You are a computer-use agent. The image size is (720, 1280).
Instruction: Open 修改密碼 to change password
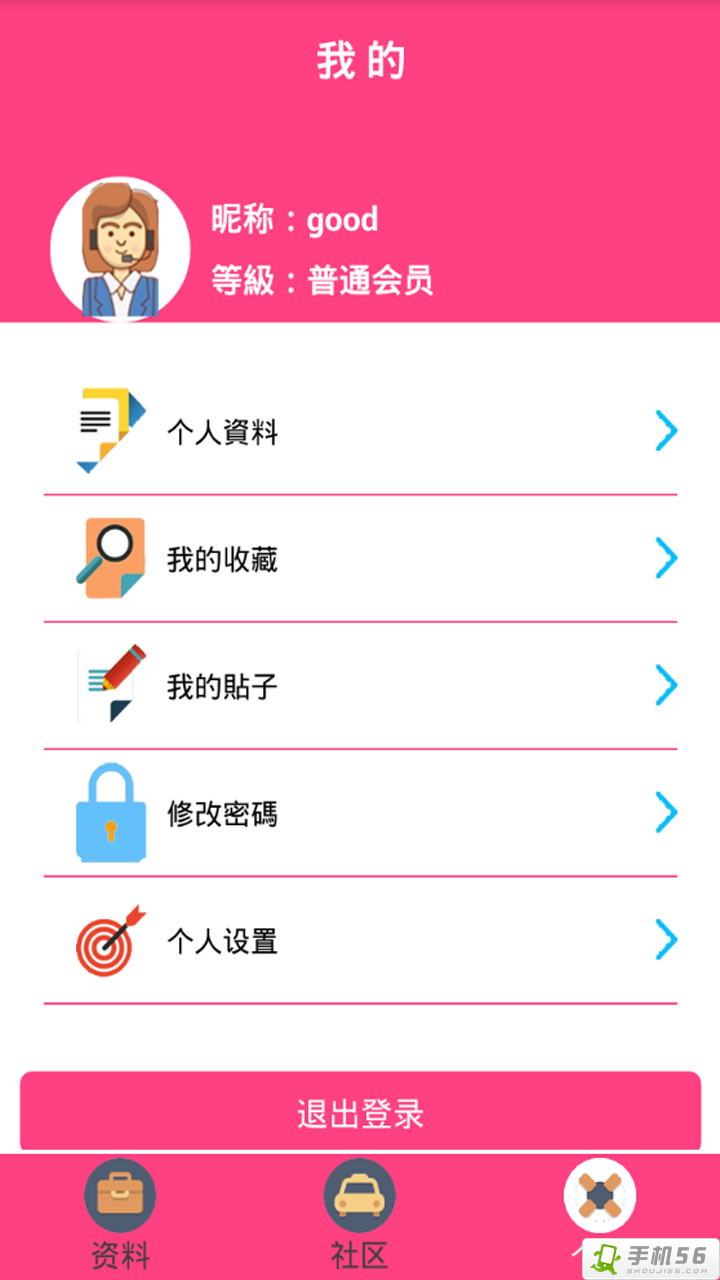360,814
